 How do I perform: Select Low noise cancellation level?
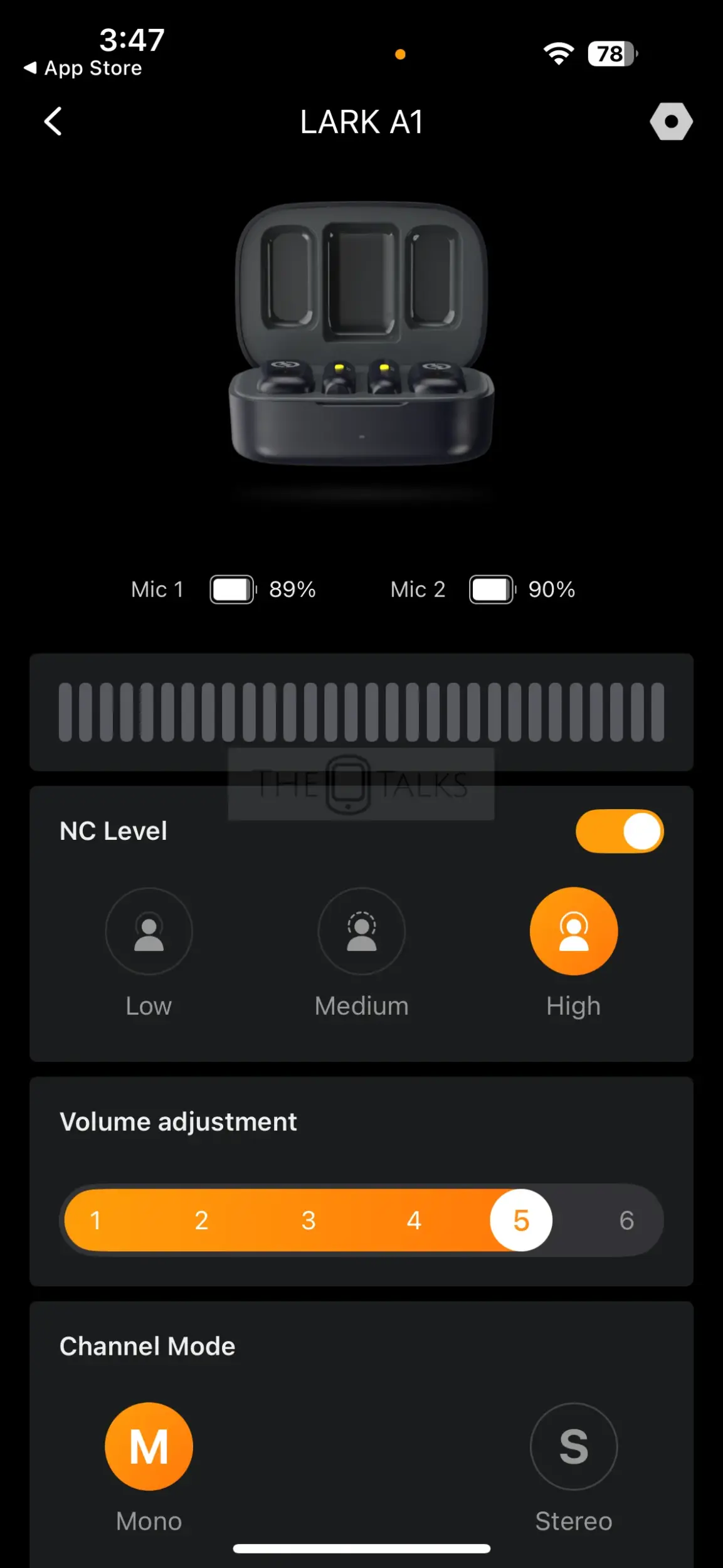149,931
